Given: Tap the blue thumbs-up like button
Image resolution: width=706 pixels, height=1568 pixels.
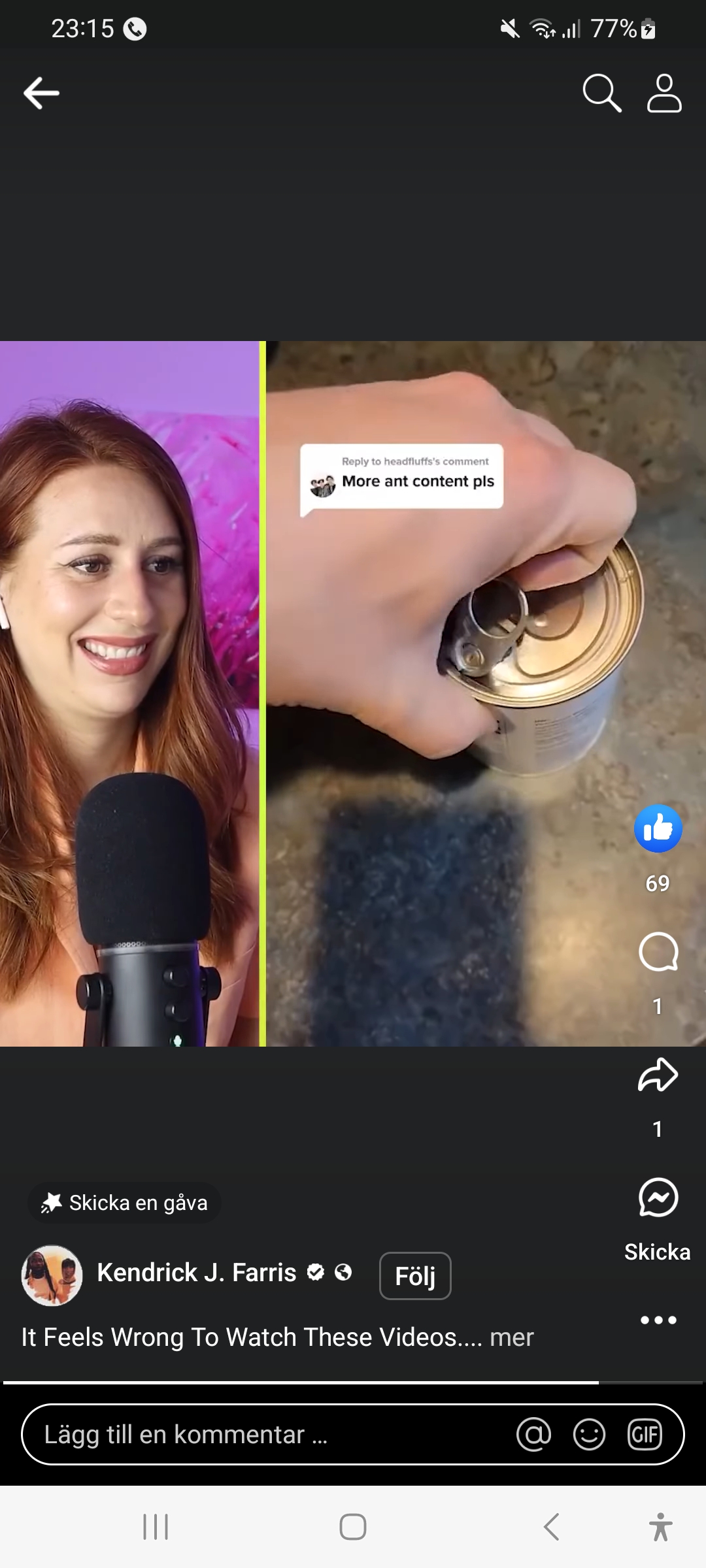Looking at the screenshot, I should pyautogui.click(x=658, y=828).
